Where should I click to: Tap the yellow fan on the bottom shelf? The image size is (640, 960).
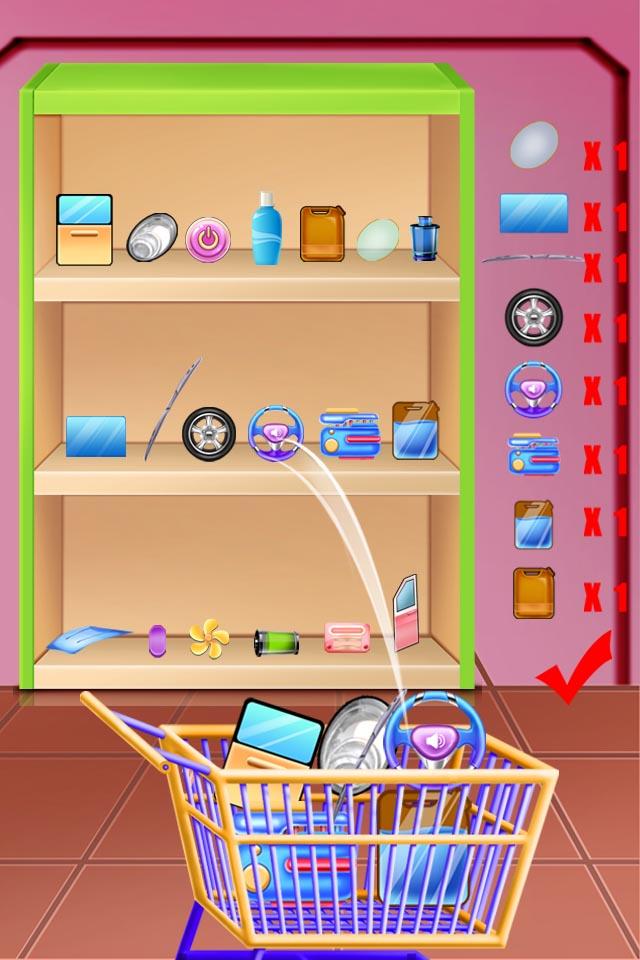(x=209, y=638)
